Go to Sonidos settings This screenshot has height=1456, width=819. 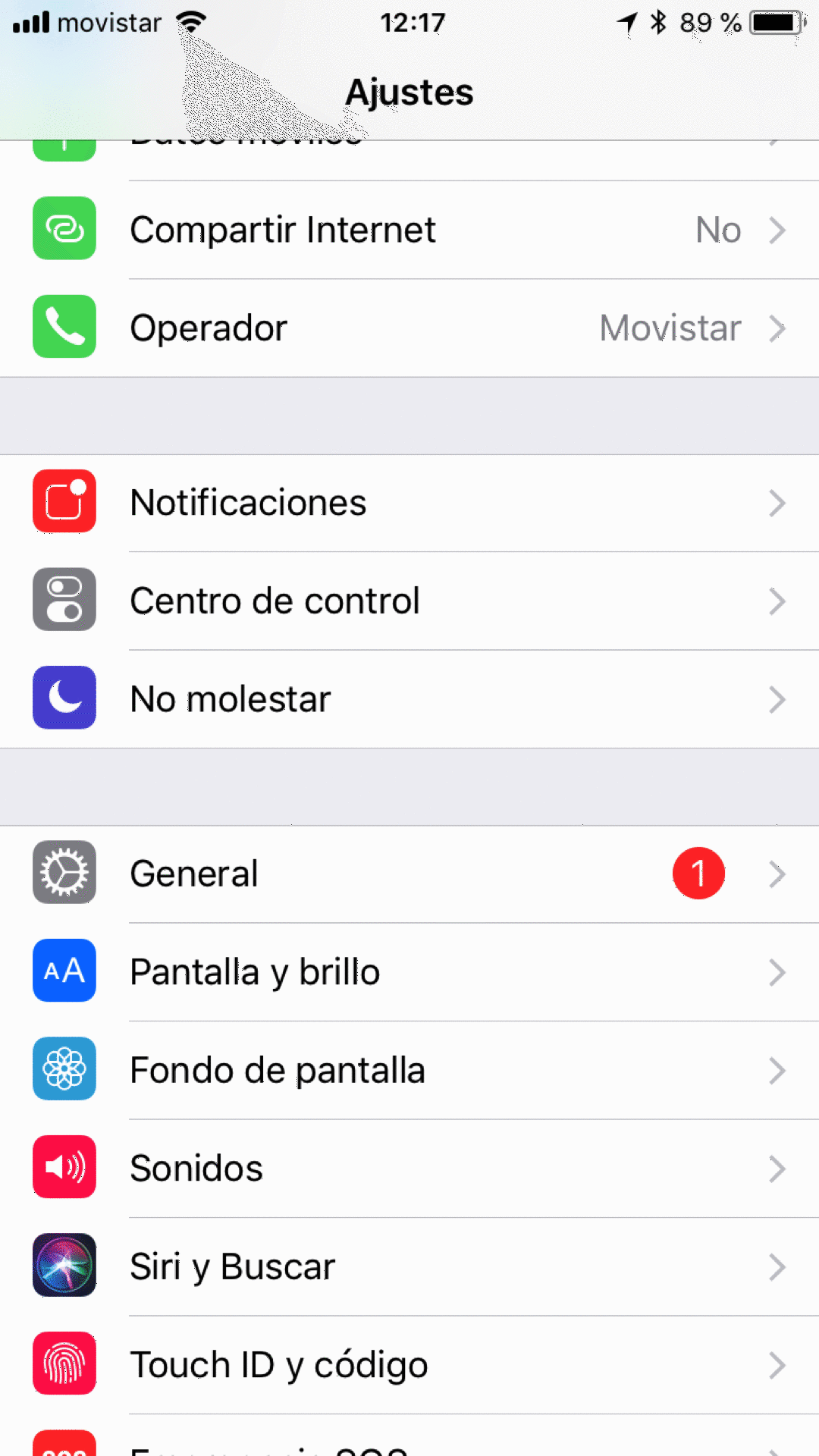(409, 1169)
